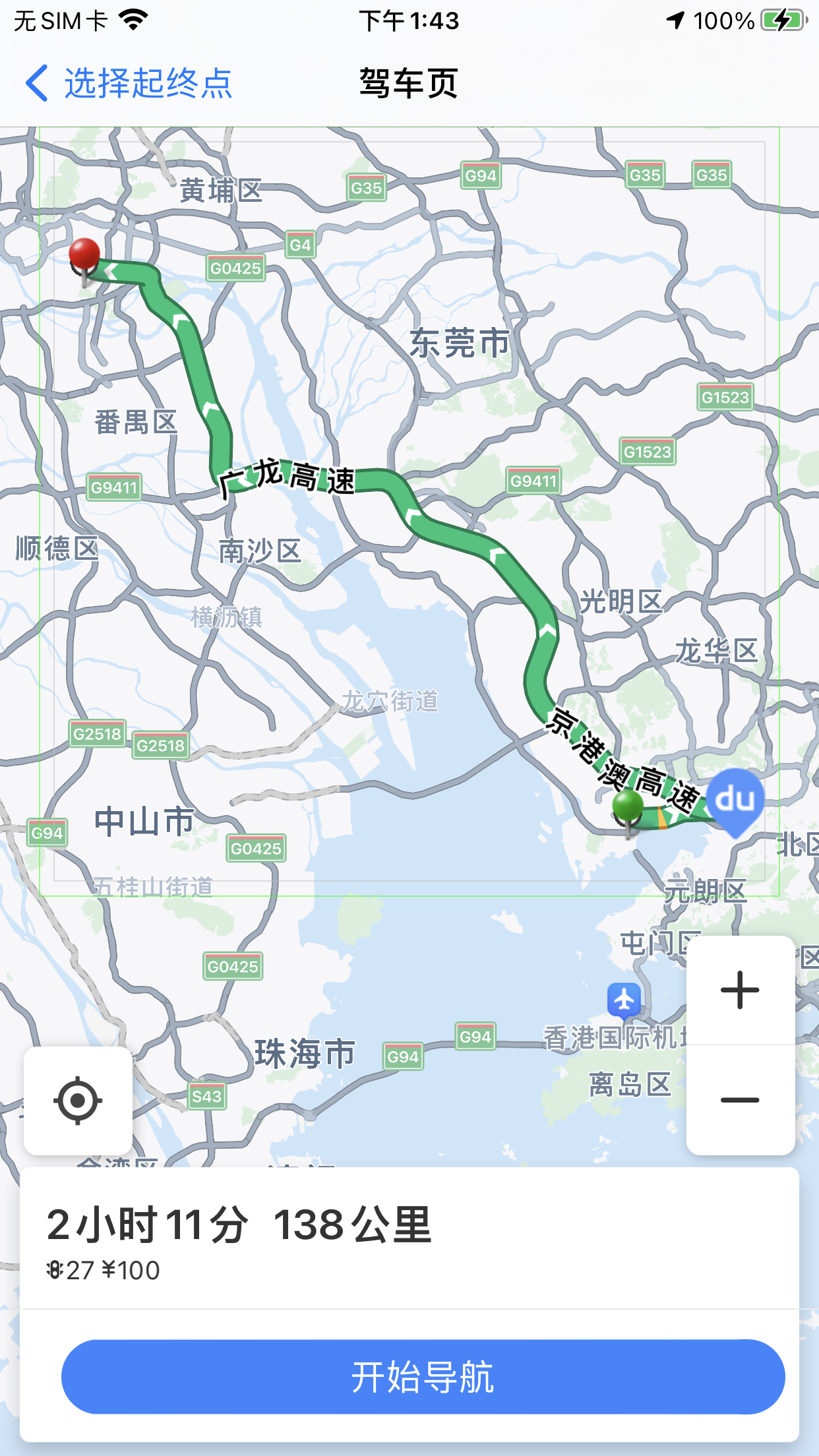Go back to 选择起终点
The width and height of the screenshot is (819, 1456).
click(129, 84)
